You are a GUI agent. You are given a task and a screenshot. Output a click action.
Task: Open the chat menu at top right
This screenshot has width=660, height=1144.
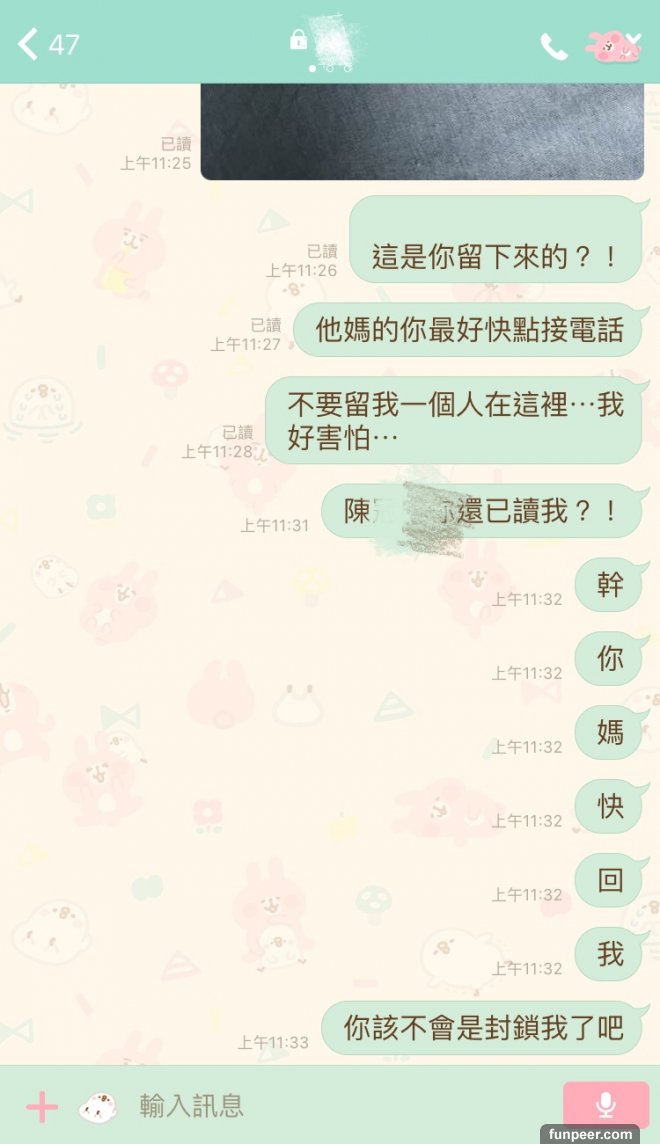tap(614, 45)
